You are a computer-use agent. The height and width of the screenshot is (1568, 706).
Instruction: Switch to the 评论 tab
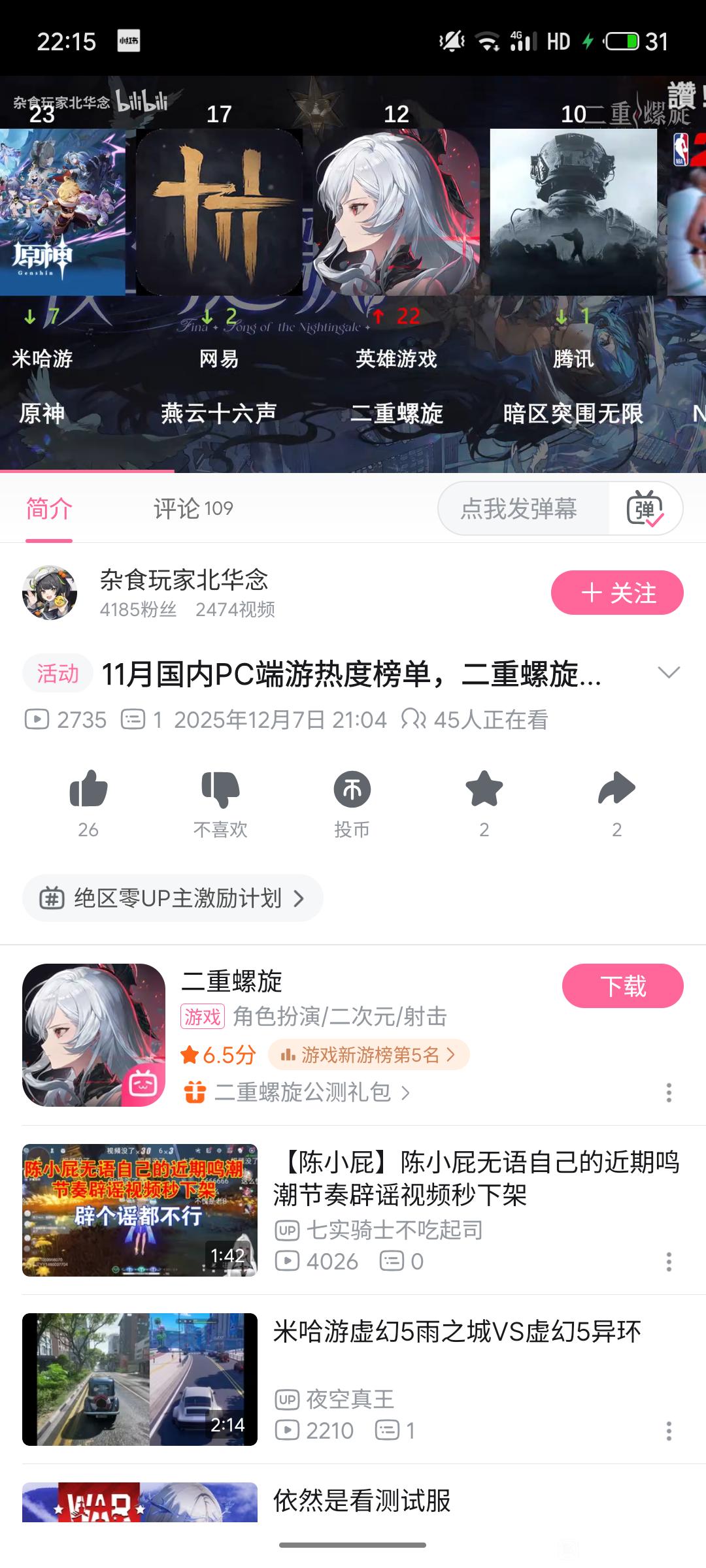coord(193,508)
